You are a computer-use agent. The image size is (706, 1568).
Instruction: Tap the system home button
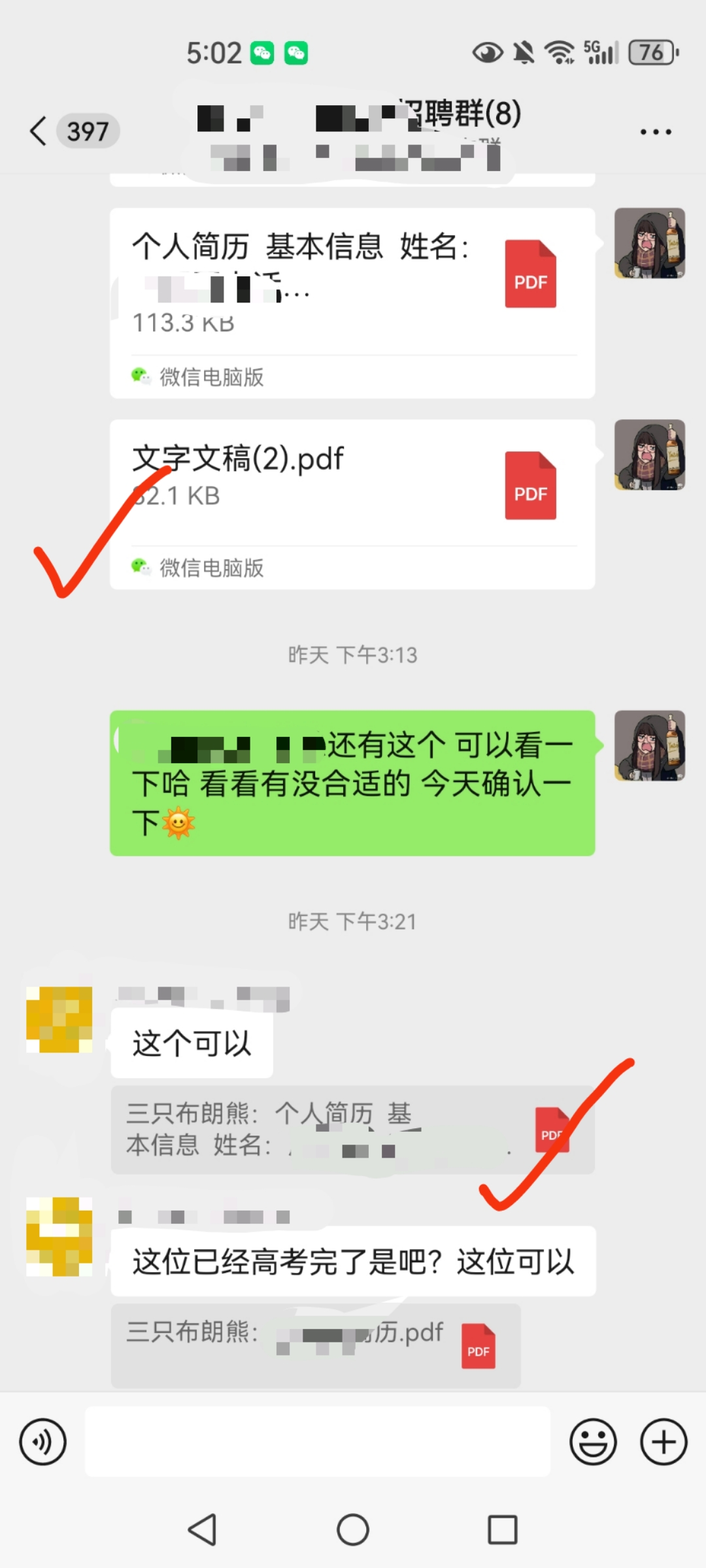click(353, 1529)
